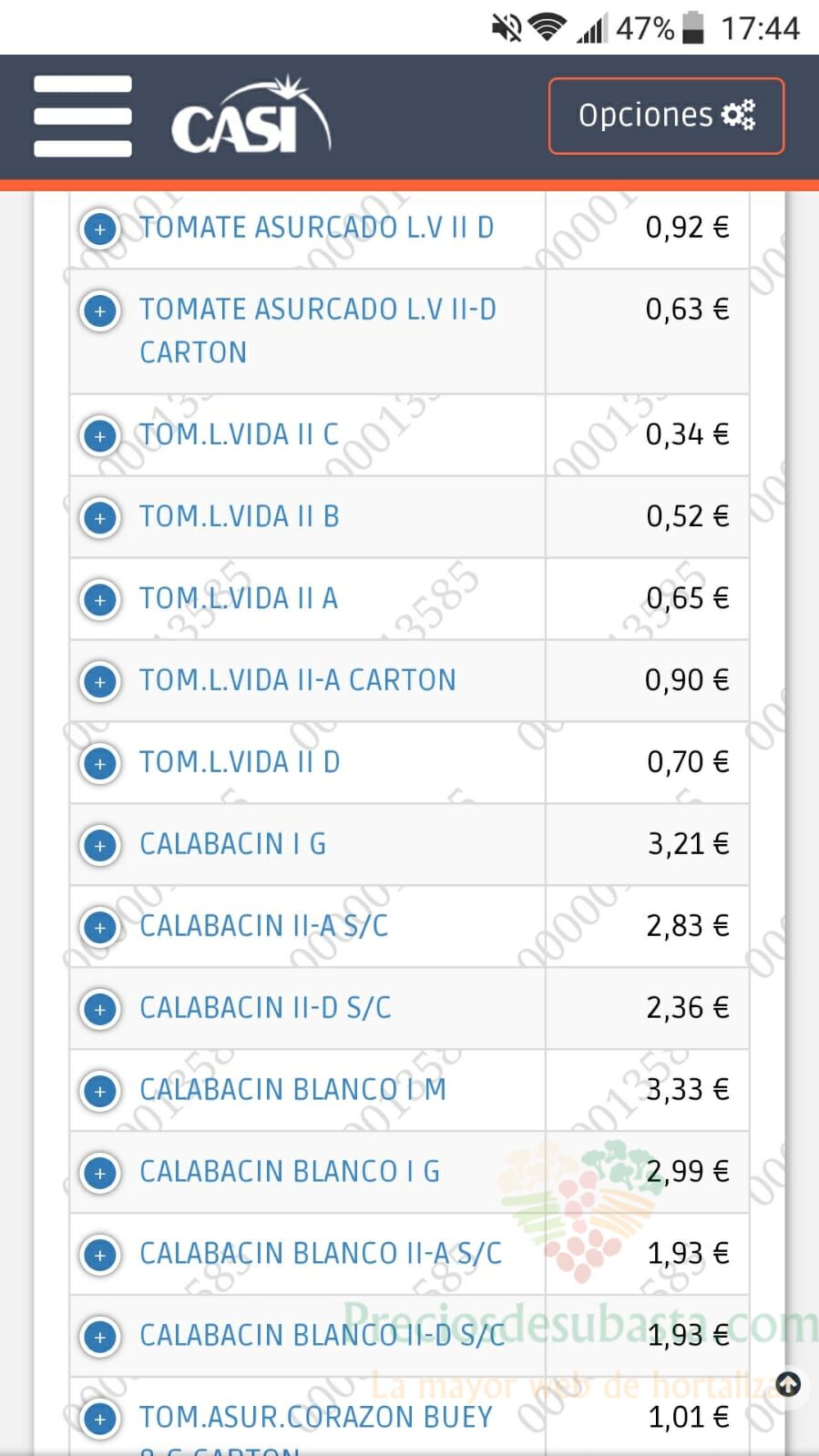Expand the TOM.L.VIDA II C row
This screenshot has width=819, height=1456.
100,436
